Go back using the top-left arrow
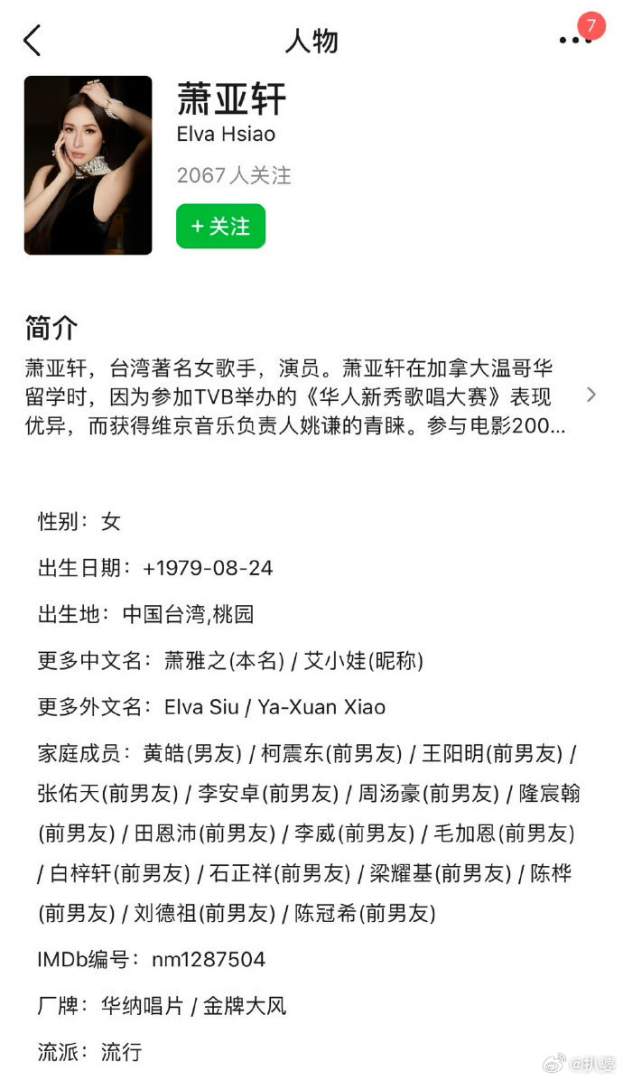623x1080 pixels. [33, 40]
